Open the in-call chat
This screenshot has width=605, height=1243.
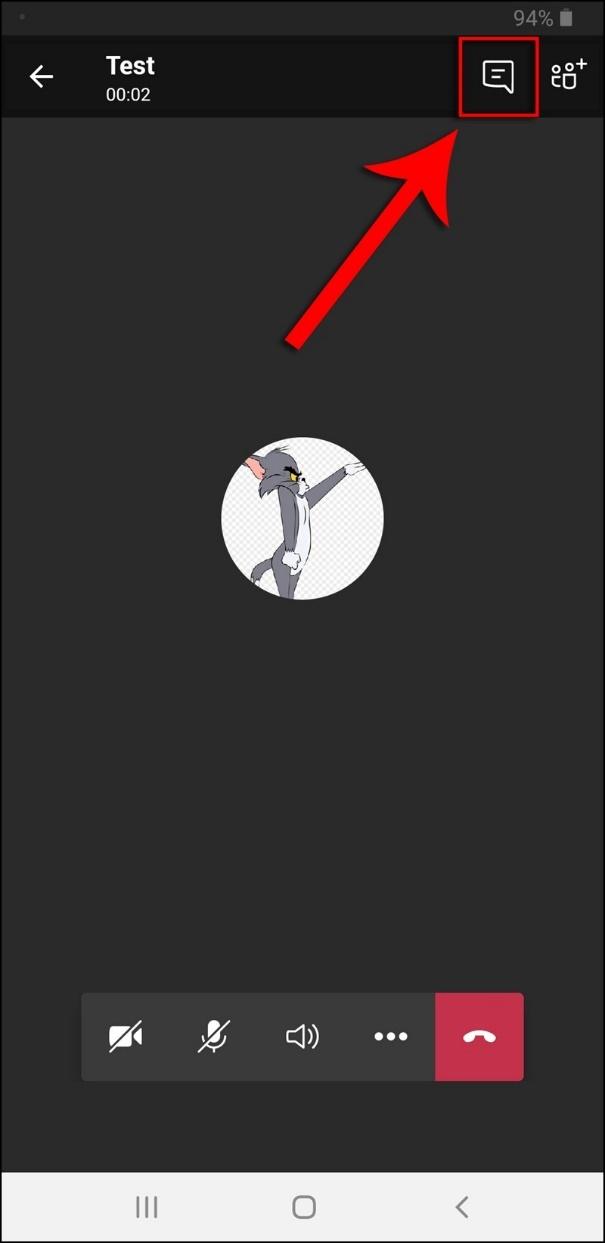click(x=498, y=77)
